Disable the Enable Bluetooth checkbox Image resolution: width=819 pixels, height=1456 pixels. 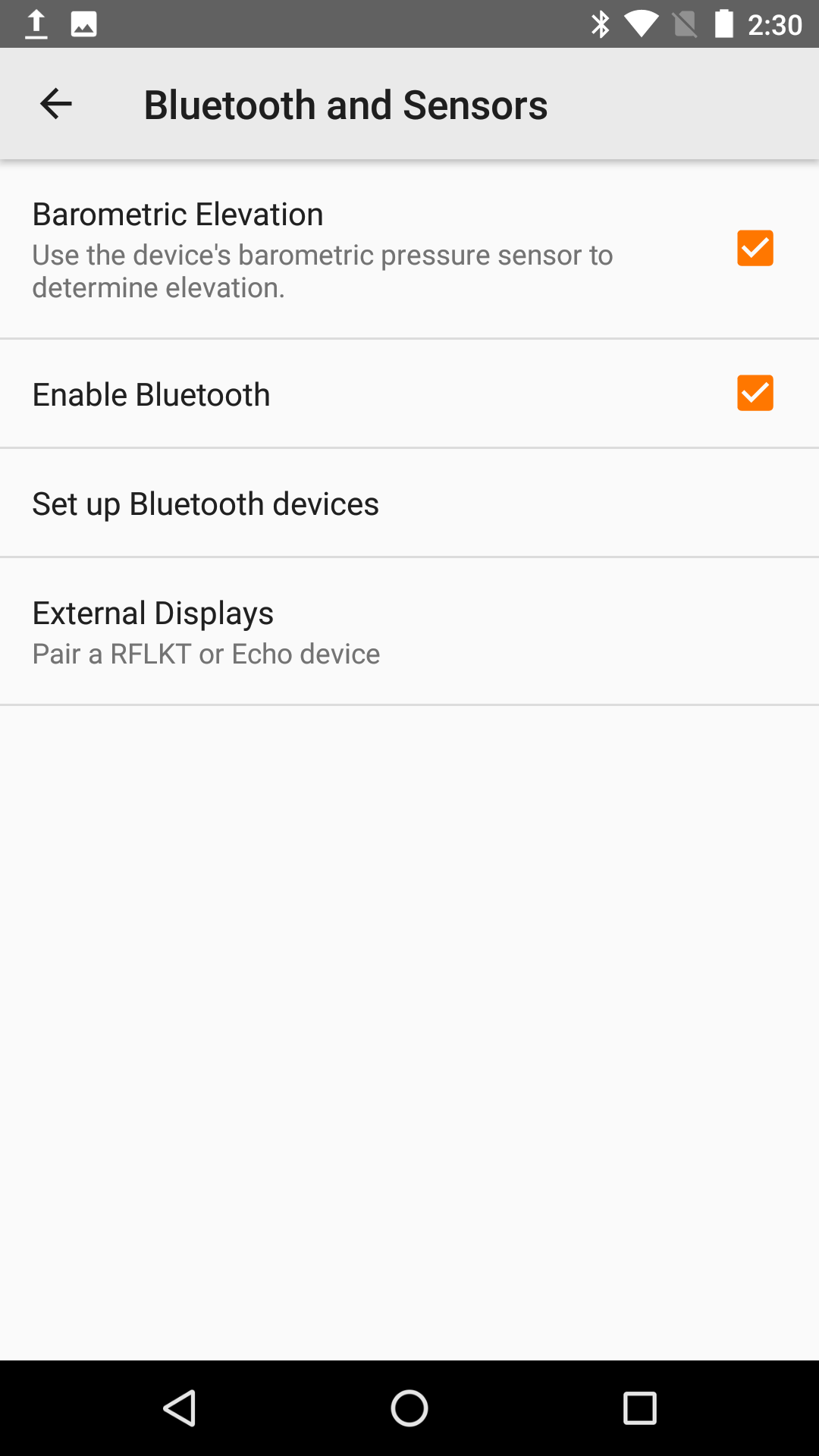[755, 393]
